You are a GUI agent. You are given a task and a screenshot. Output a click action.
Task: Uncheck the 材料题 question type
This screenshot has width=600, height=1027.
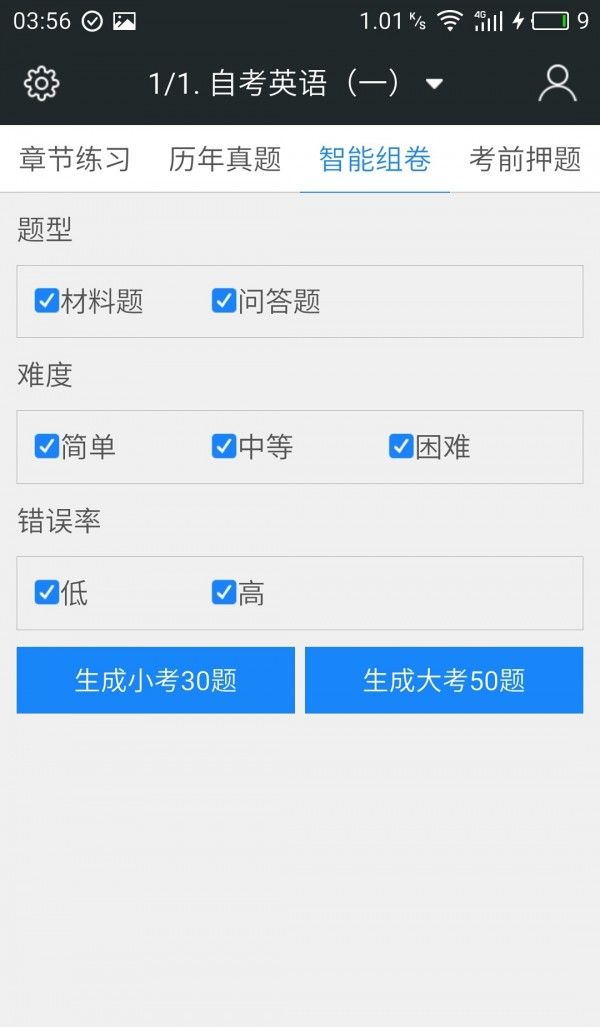[x=47, y=301]
